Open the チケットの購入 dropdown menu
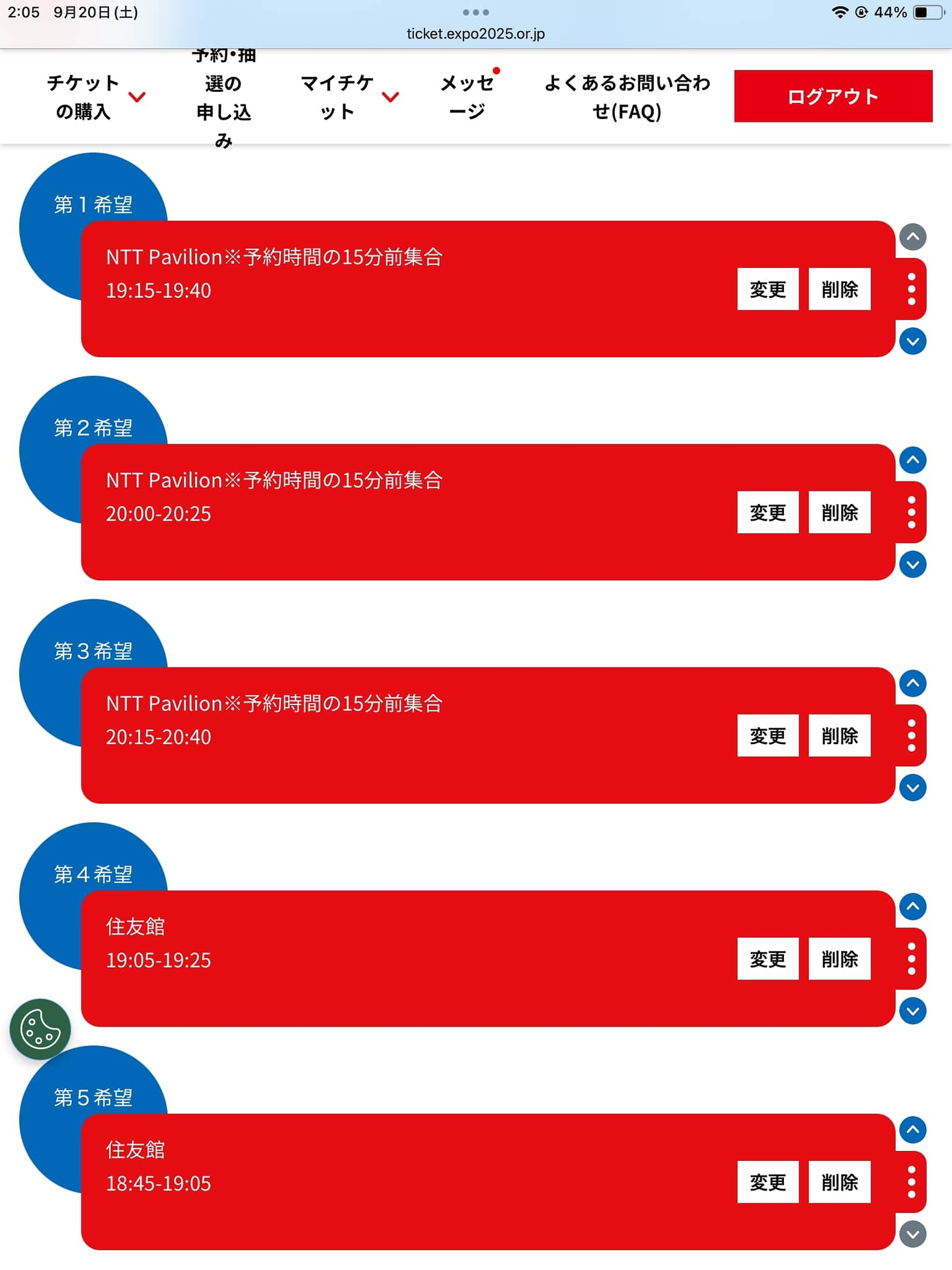The image size is (952, 1270). click(96, 97)
